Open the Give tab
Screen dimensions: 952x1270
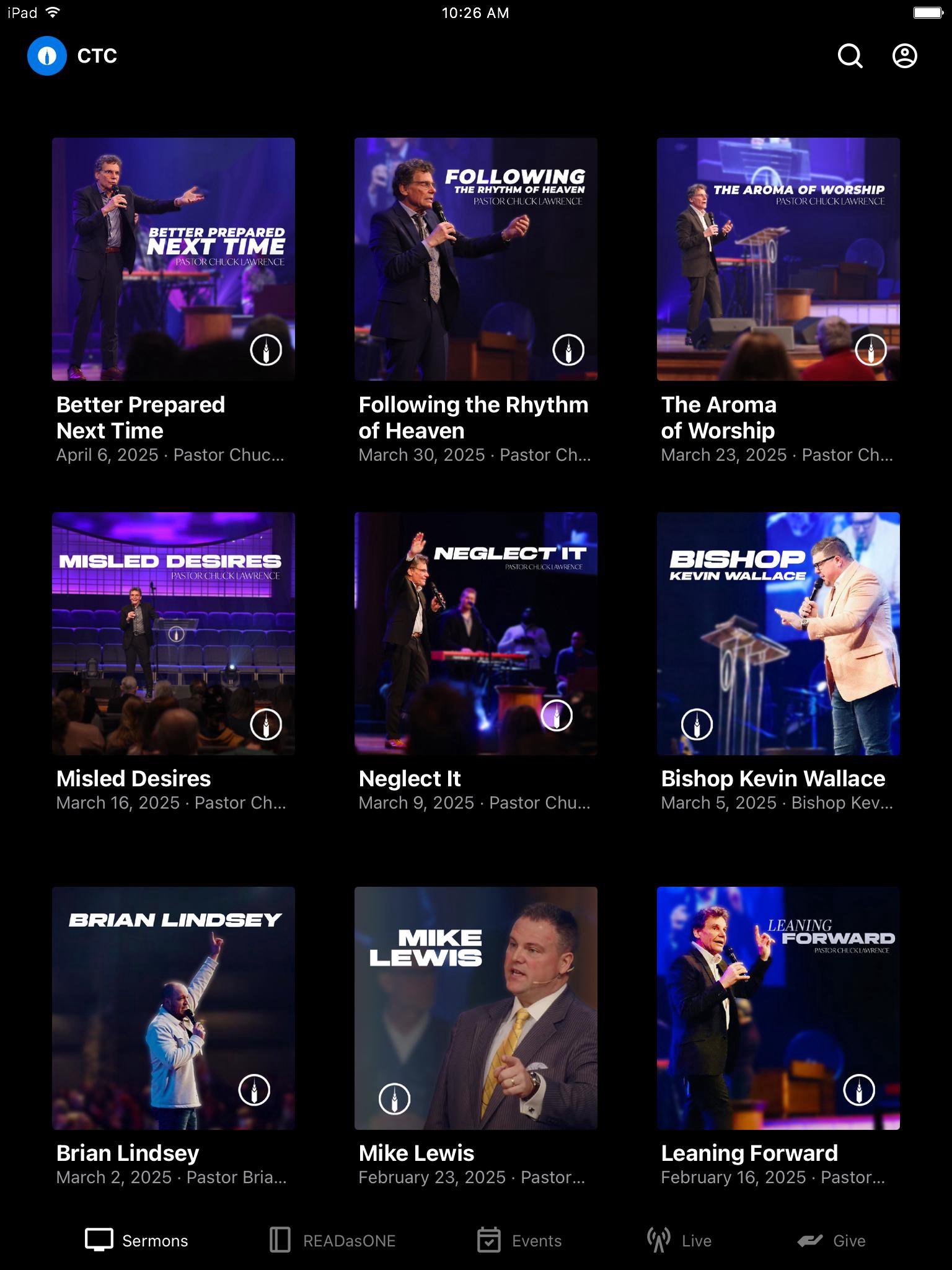[x=831, y=1240]
